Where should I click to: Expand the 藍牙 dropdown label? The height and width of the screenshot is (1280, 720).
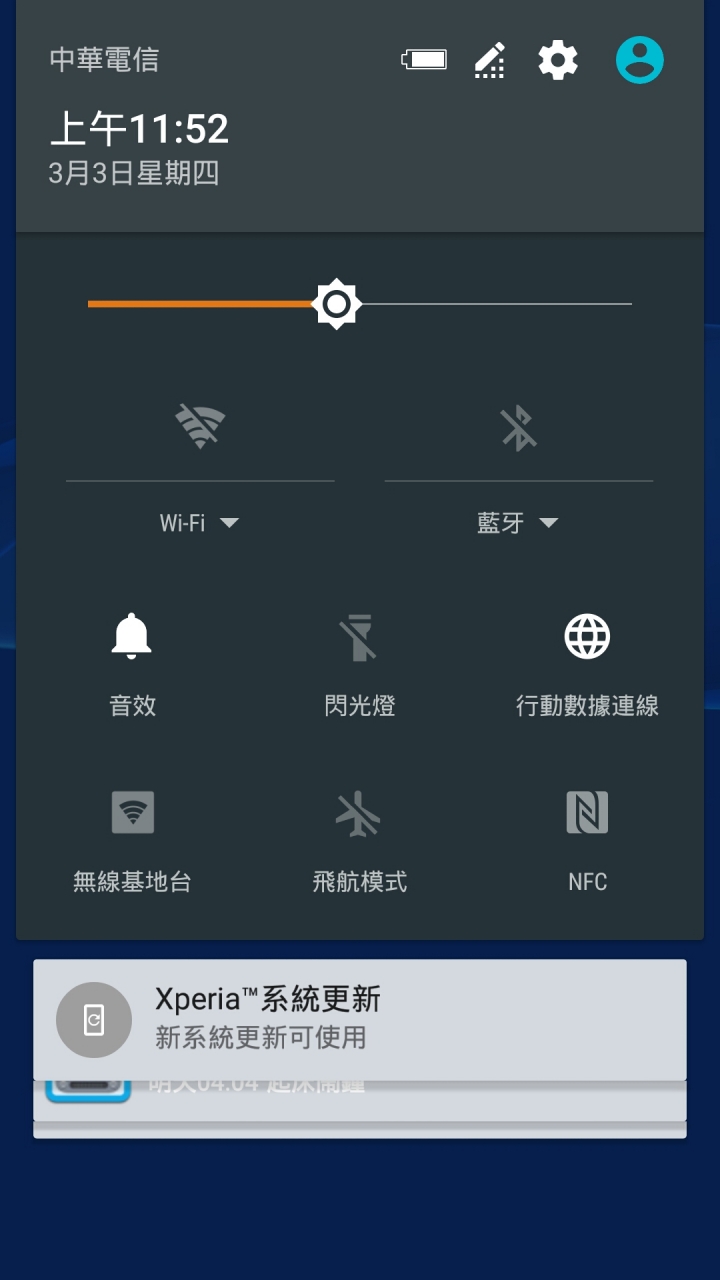[x=518, y=522]
